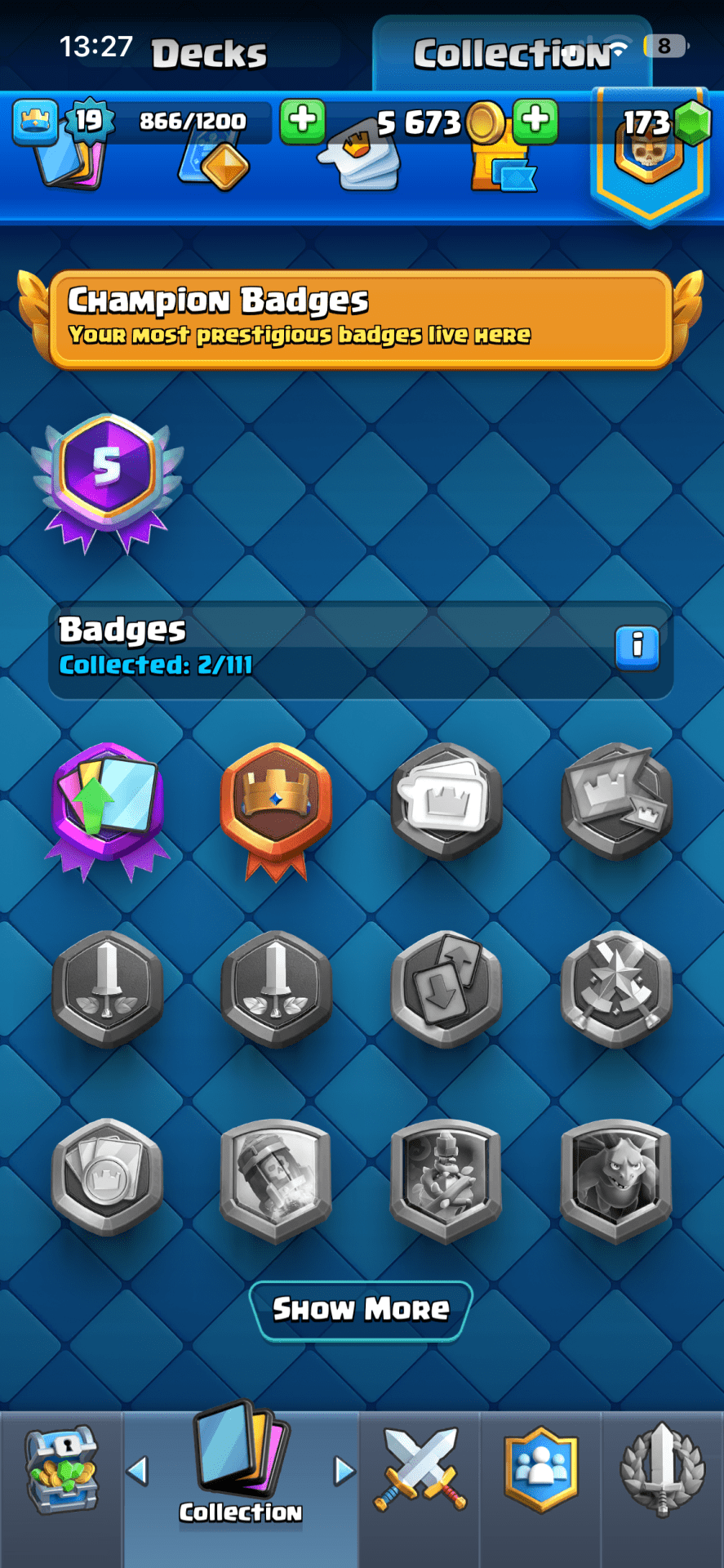Open the player profile crown icon
The width and height of the screenshot is (724, 1568).
coord(35,122)
